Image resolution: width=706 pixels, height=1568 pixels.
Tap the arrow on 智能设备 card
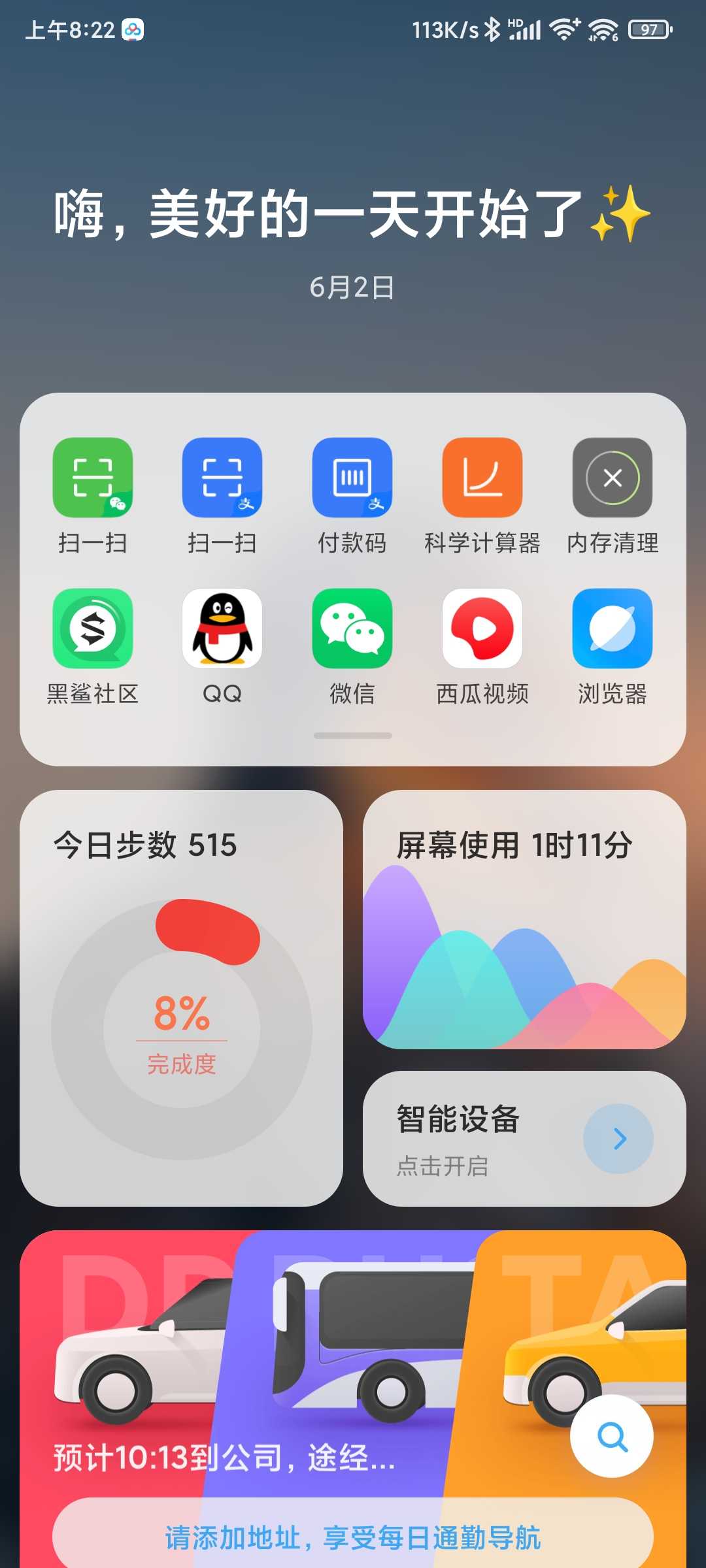point(618,1139)
